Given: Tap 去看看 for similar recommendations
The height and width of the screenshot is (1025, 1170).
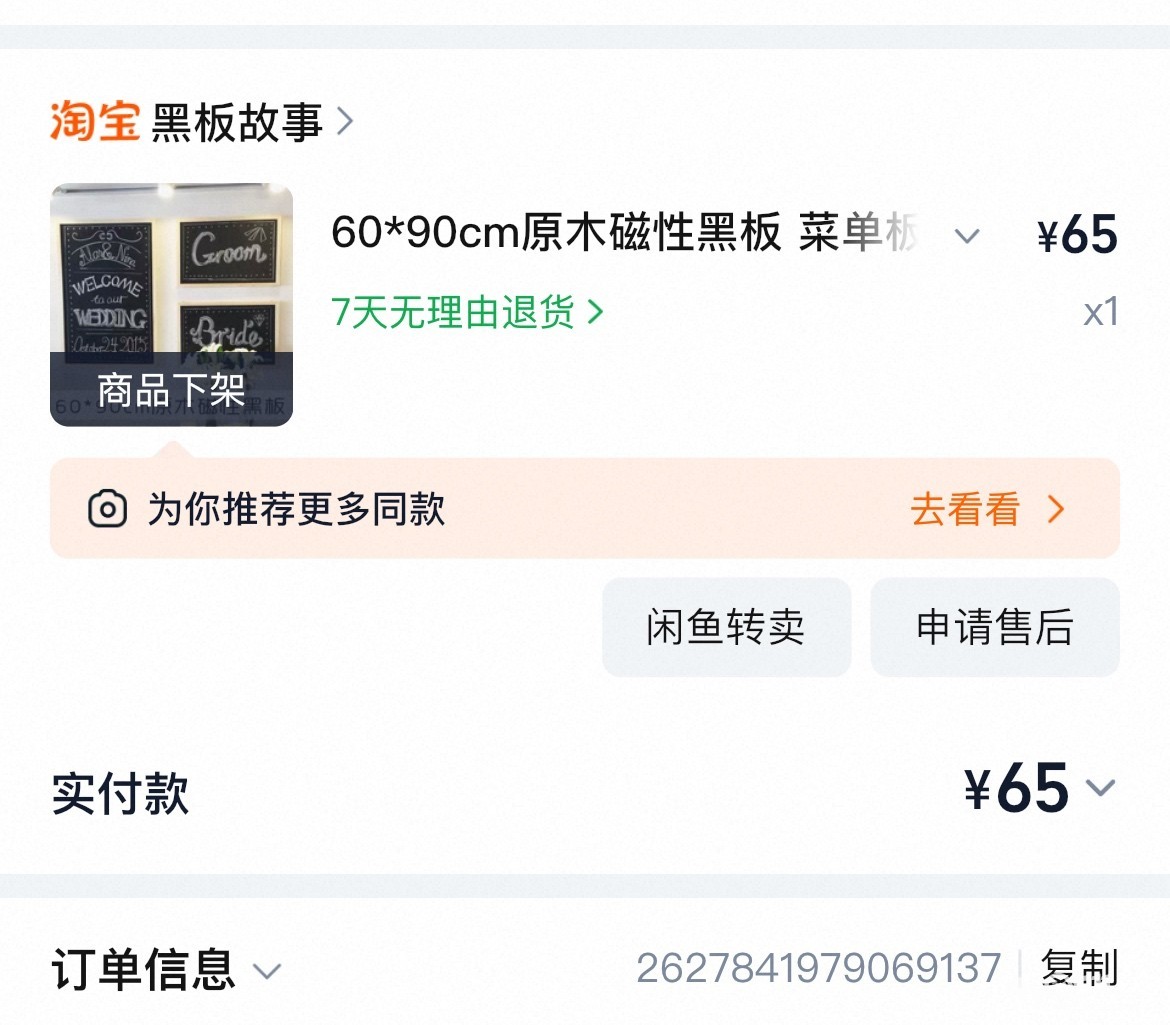Looking at the screenshot, I should 986,510.
